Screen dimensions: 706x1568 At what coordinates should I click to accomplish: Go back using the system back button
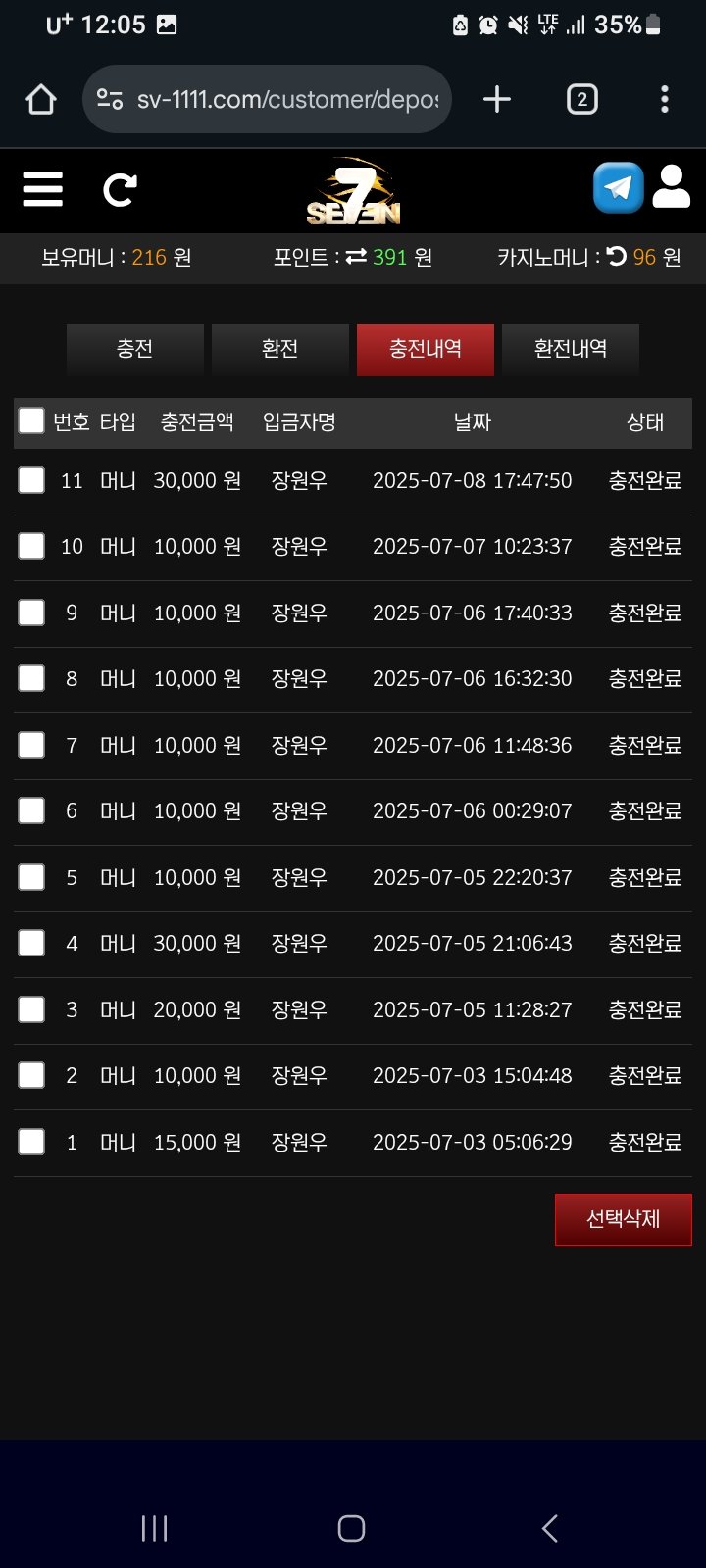(550, 1528)
